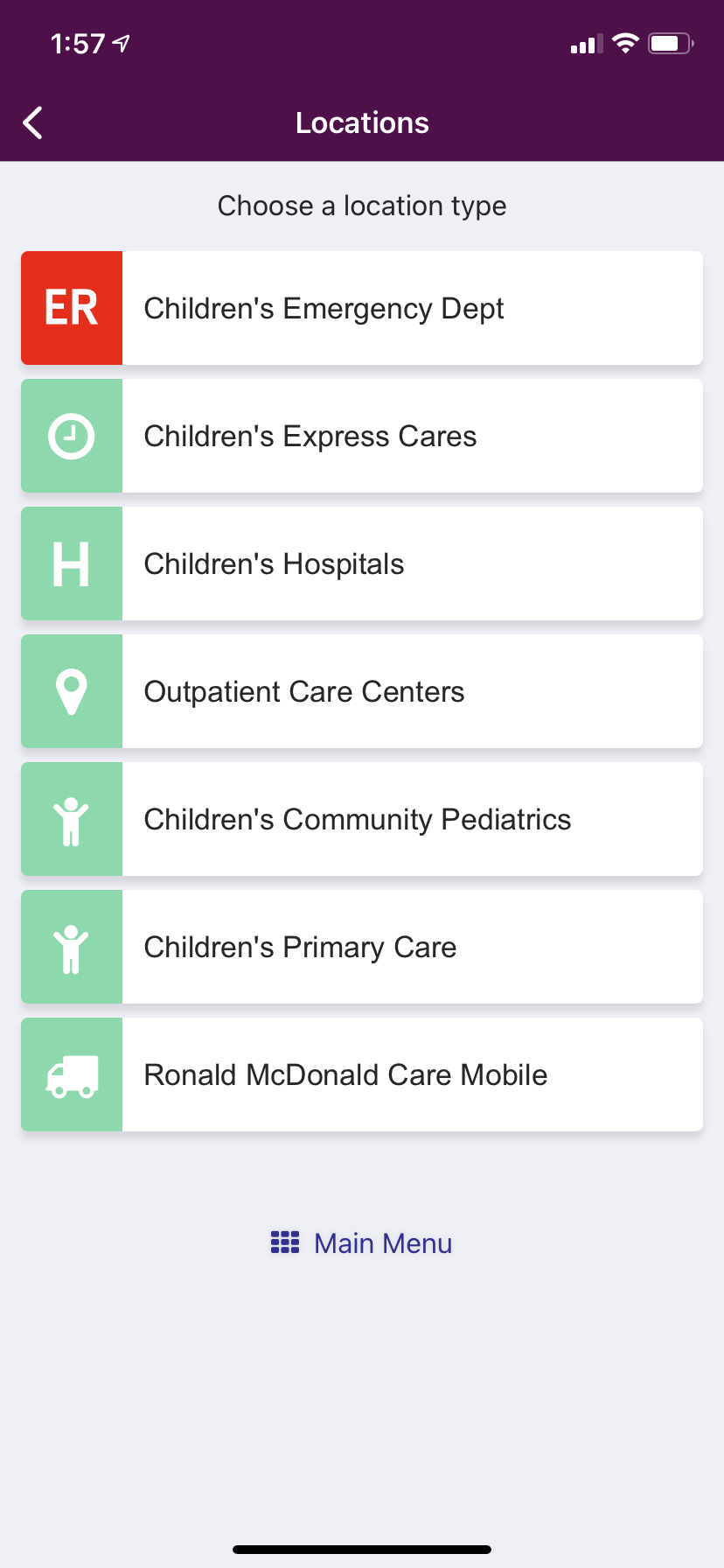Select the clock icon for Express Cares

(72, 436)
